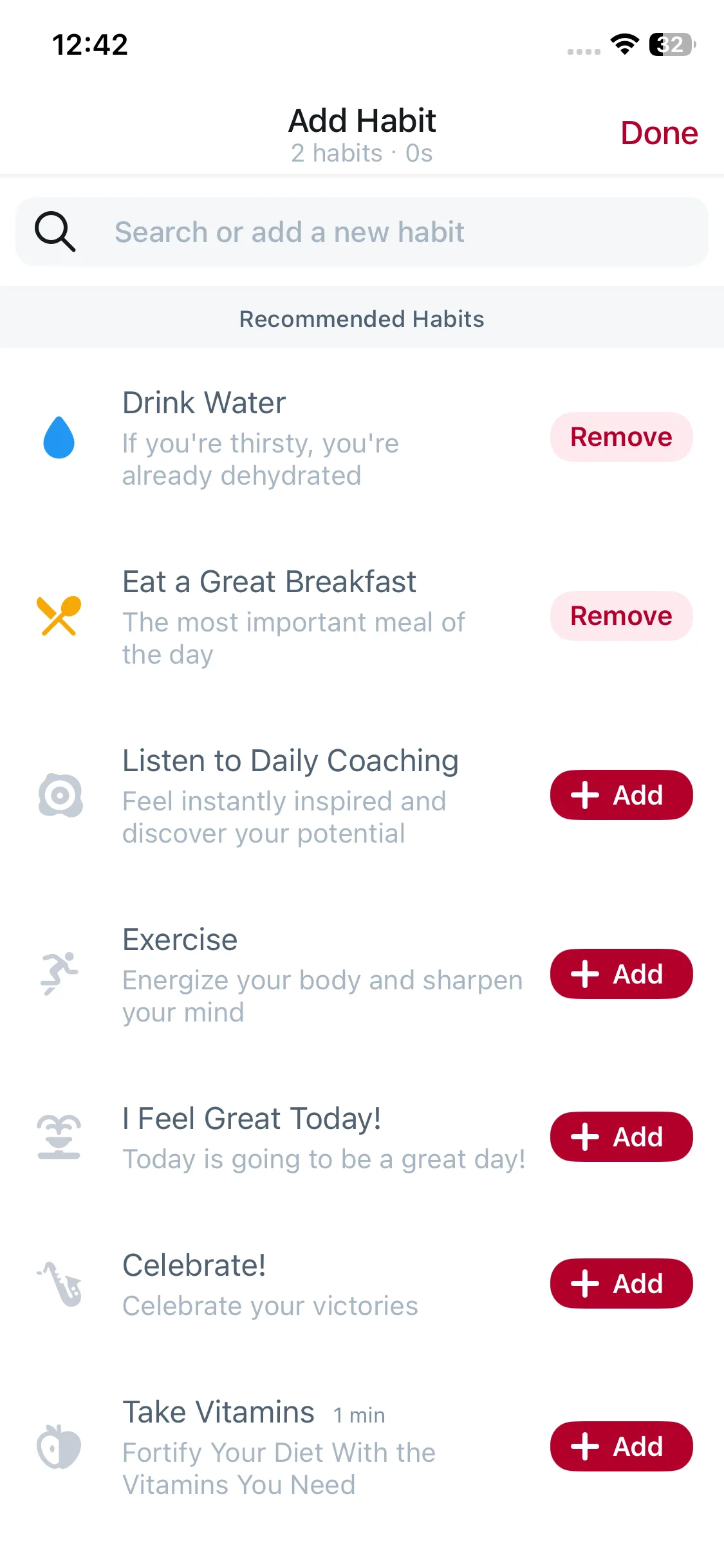Add the Take Vitamins habit

click(x=621, y=1446)
